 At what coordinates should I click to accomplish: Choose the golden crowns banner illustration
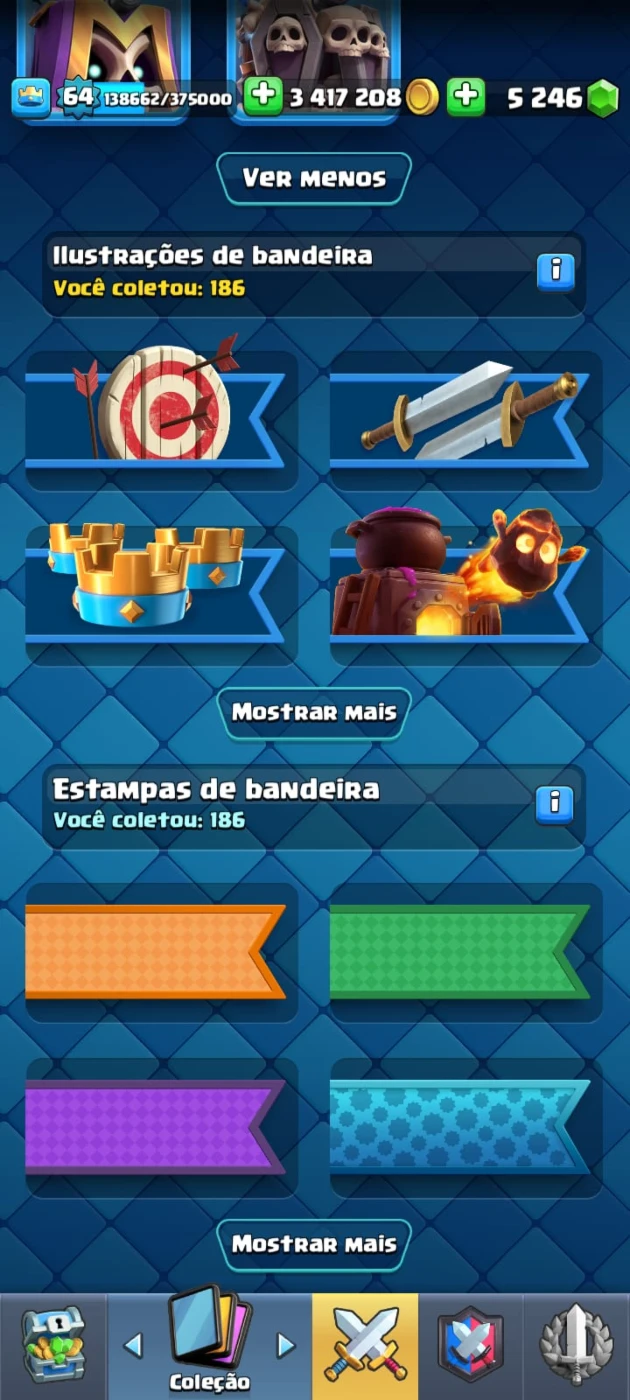pos(161,595)
